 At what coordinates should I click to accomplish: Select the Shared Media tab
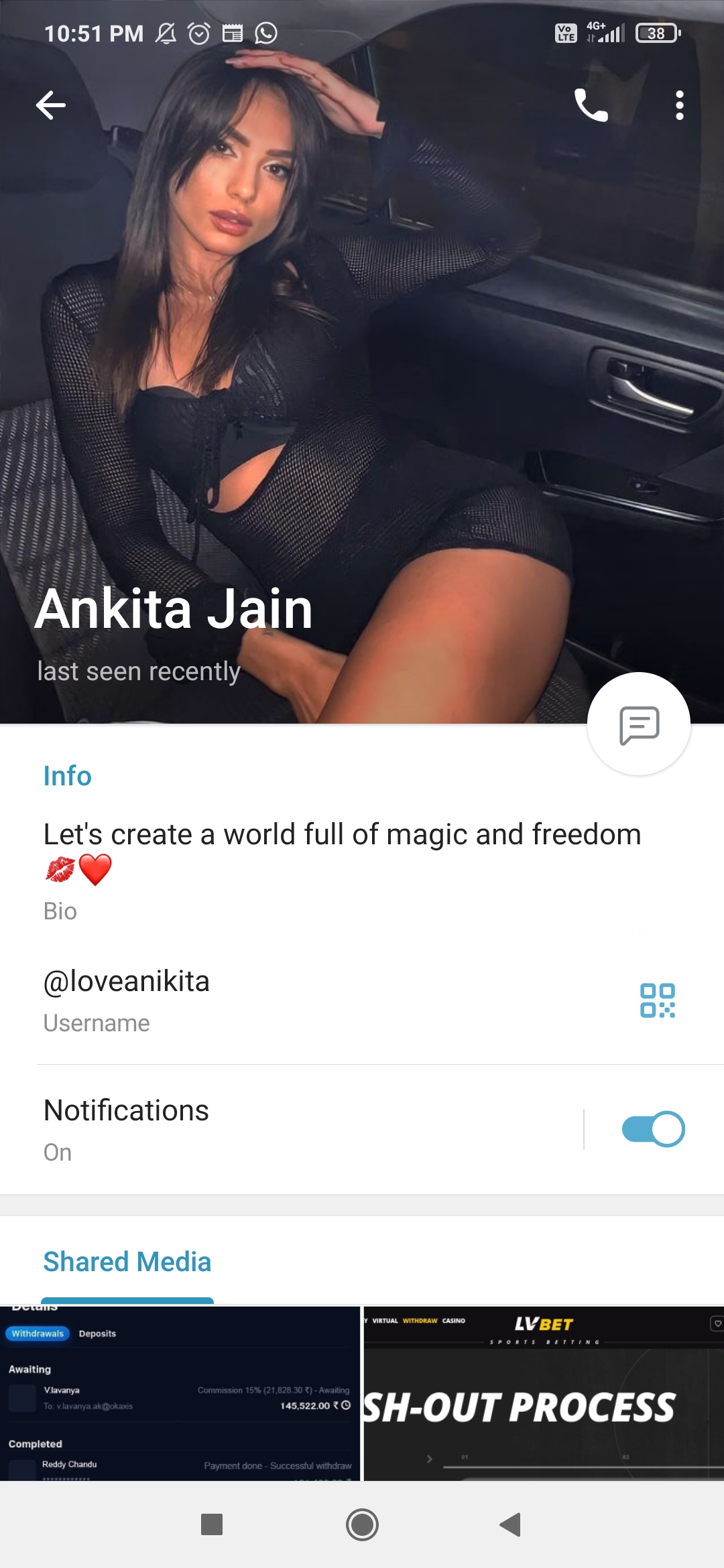point(127,1262)
